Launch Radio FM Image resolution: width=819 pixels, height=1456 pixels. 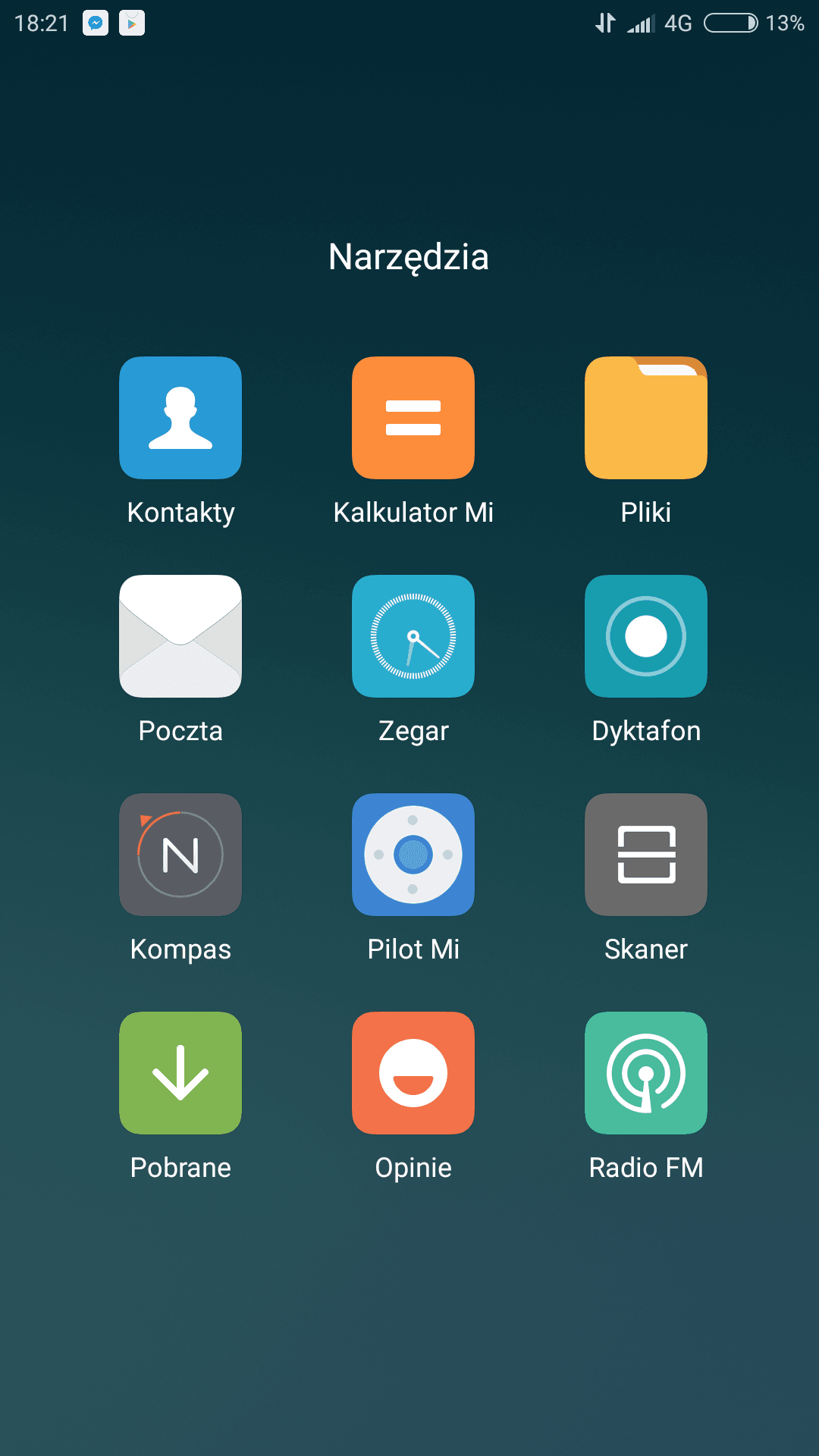point(646,1073)
